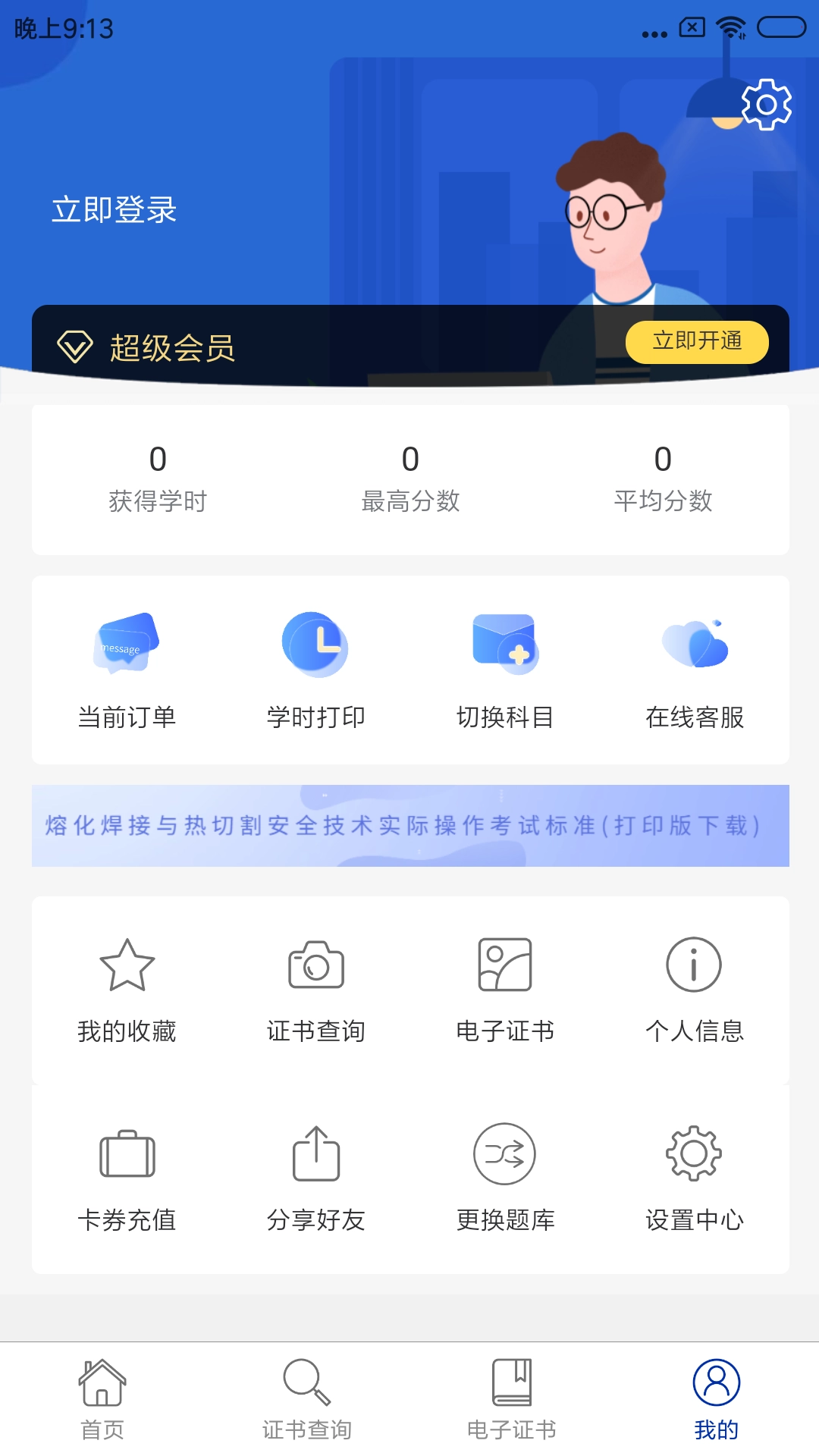The width and height of the screenshot is (819, 1456).
Task: Switch to the 首页 home tab
Action: [102, 1399]
